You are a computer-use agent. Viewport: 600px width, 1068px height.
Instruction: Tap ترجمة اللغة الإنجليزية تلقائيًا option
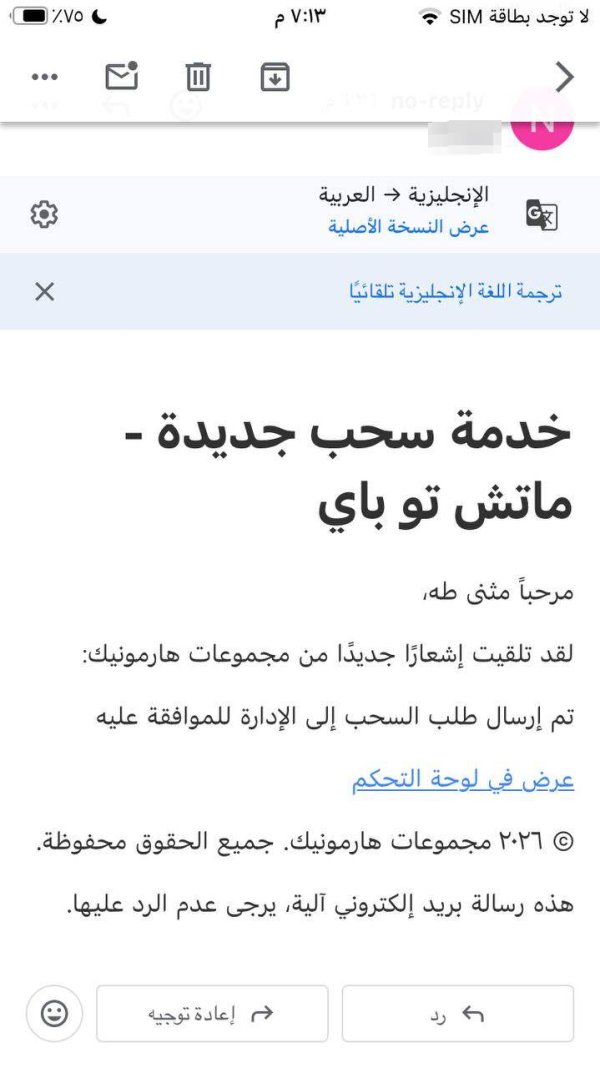(x=456, y=292)
